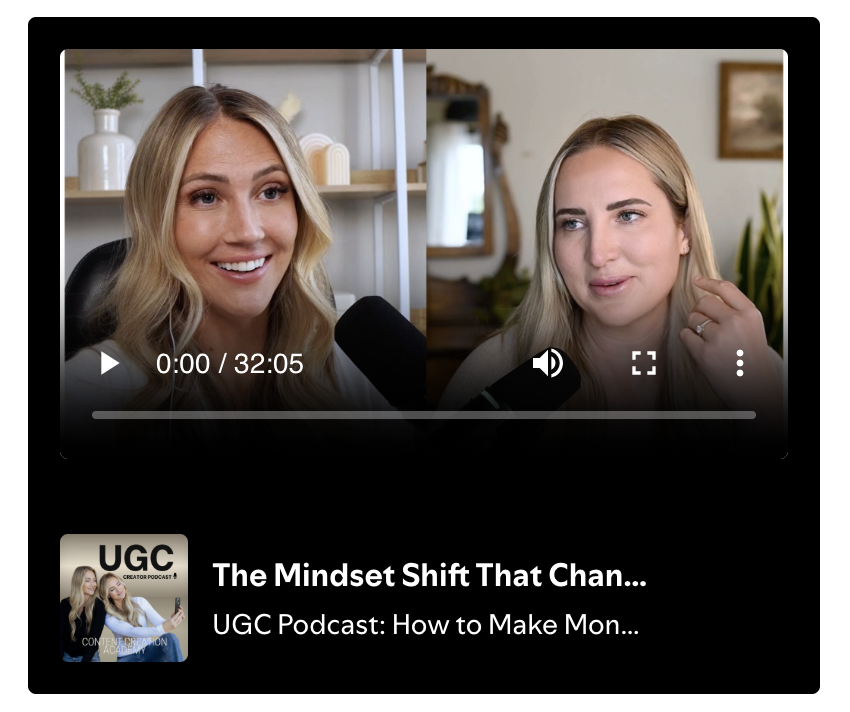Enter fullscreen video mode

(x=643, y=363)
